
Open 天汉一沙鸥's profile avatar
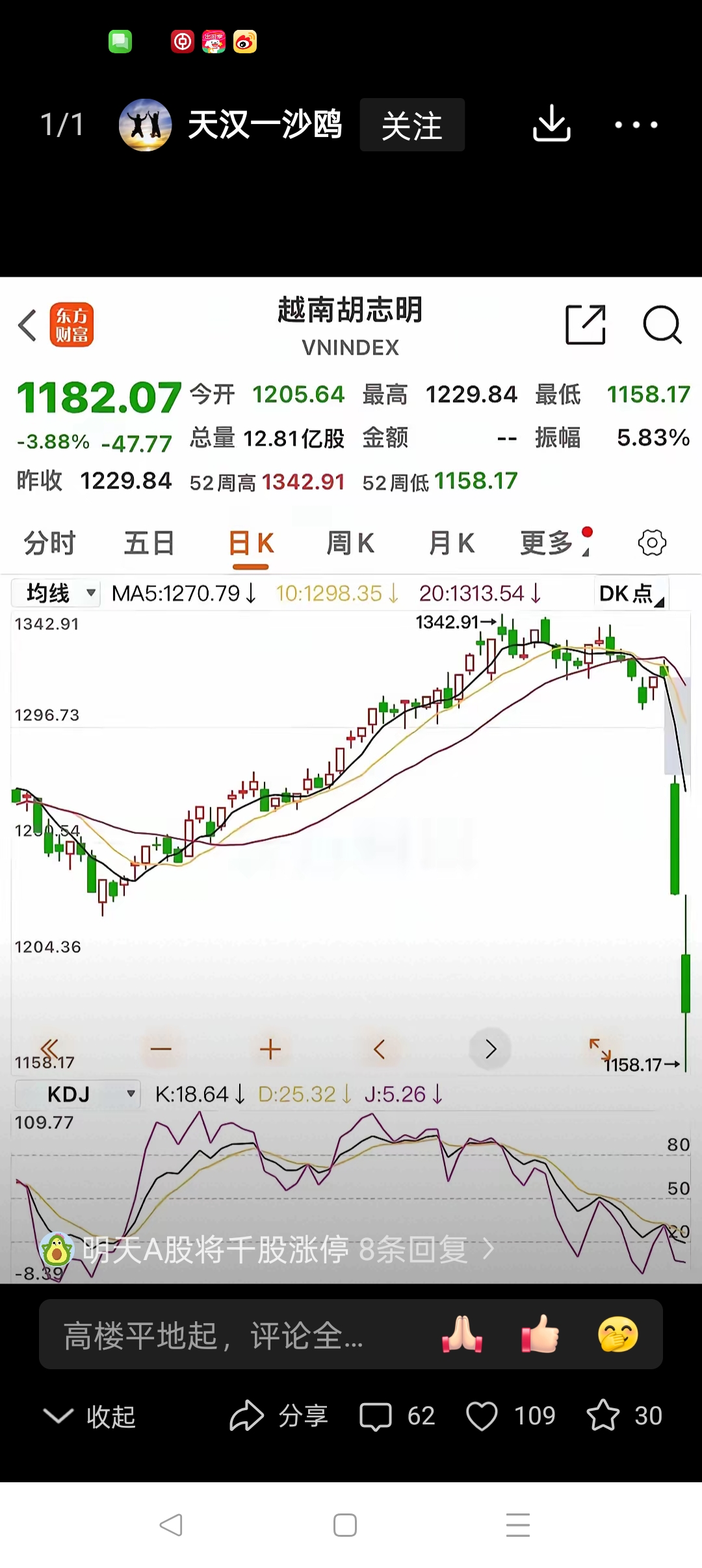point(145,125)
